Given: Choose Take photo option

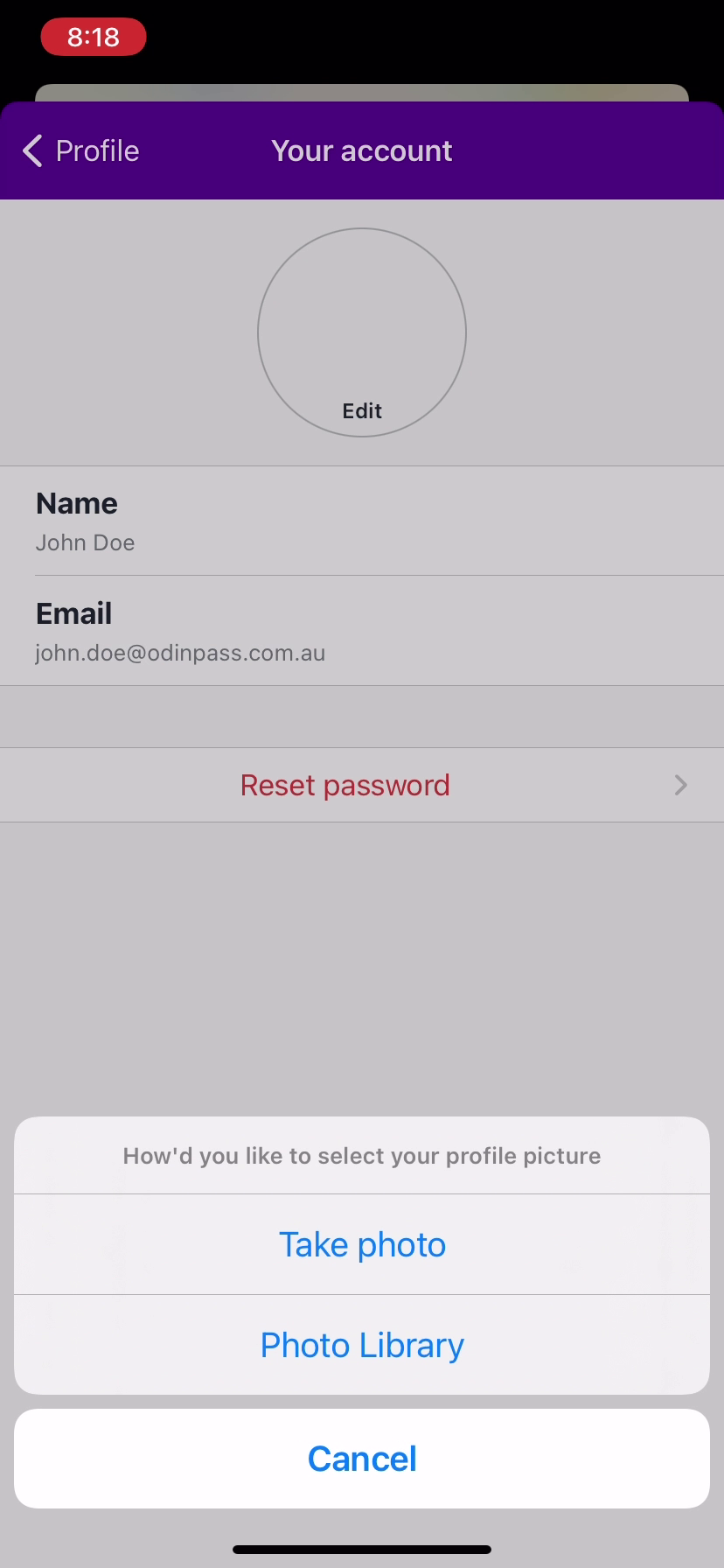Looking at the screenshot, I should (x=362, y=1244).
